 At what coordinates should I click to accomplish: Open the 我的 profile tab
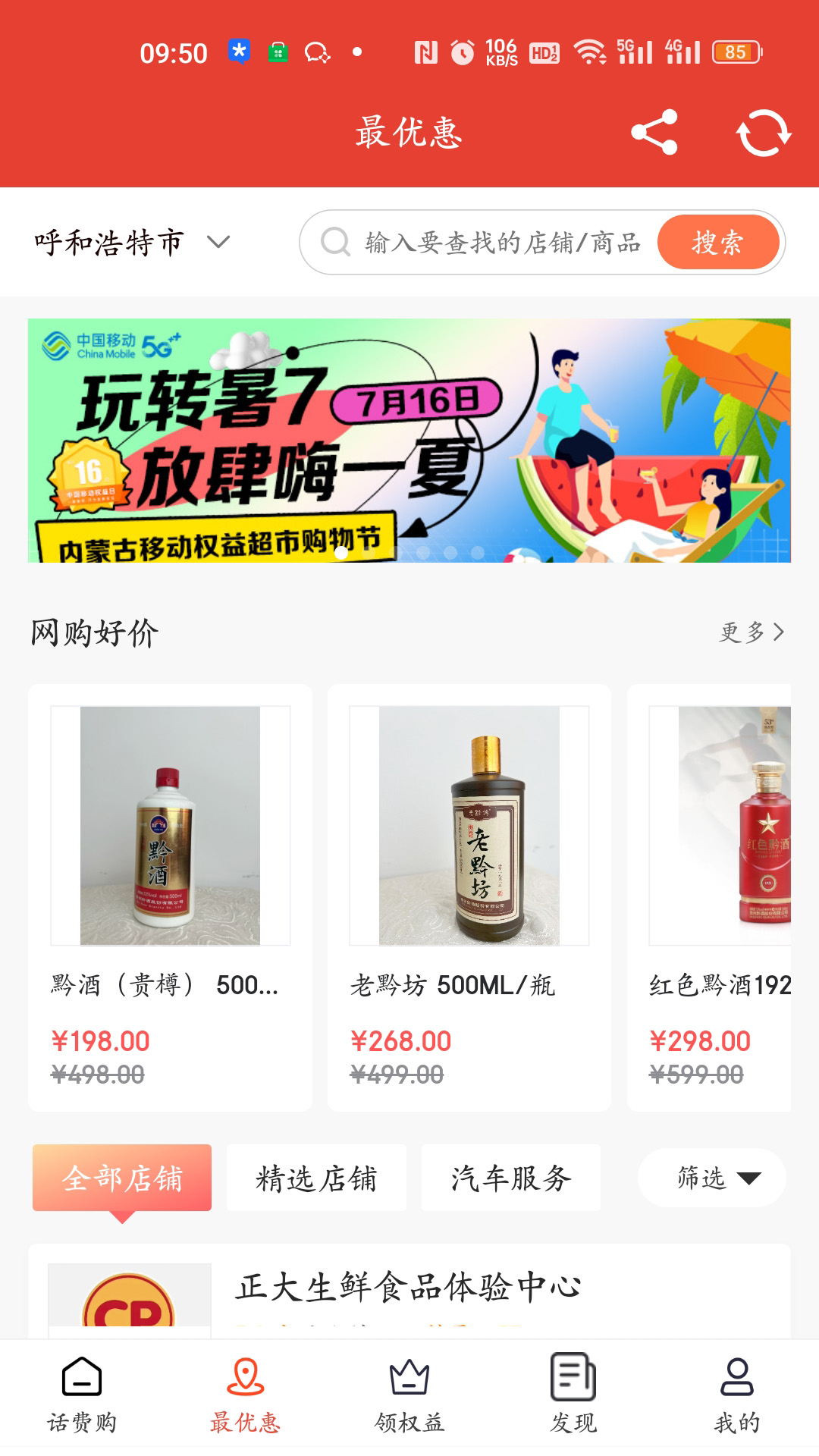point(737,1395)
